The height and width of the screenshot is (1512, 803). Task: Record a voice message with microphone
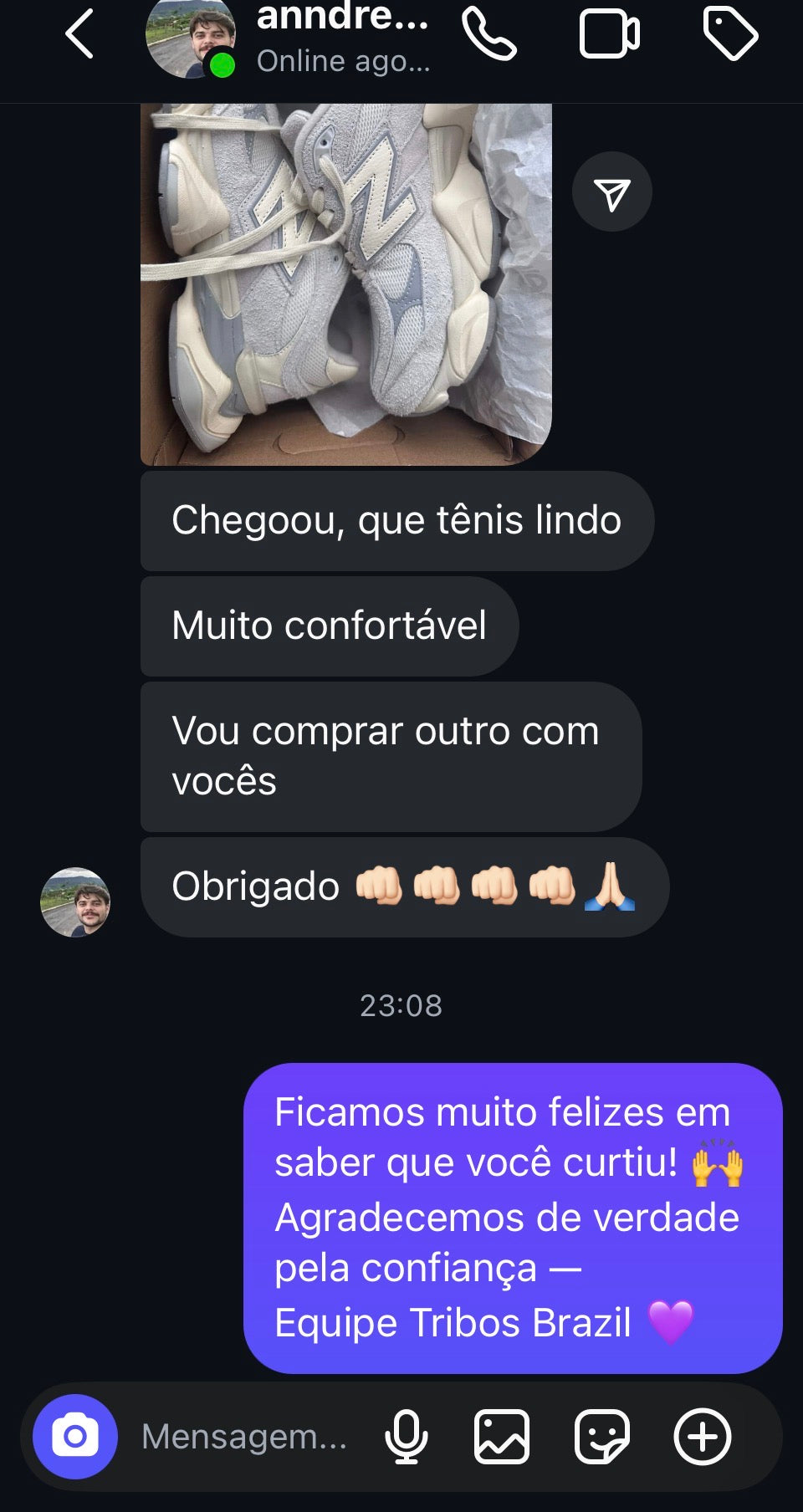click(407, 1437)
